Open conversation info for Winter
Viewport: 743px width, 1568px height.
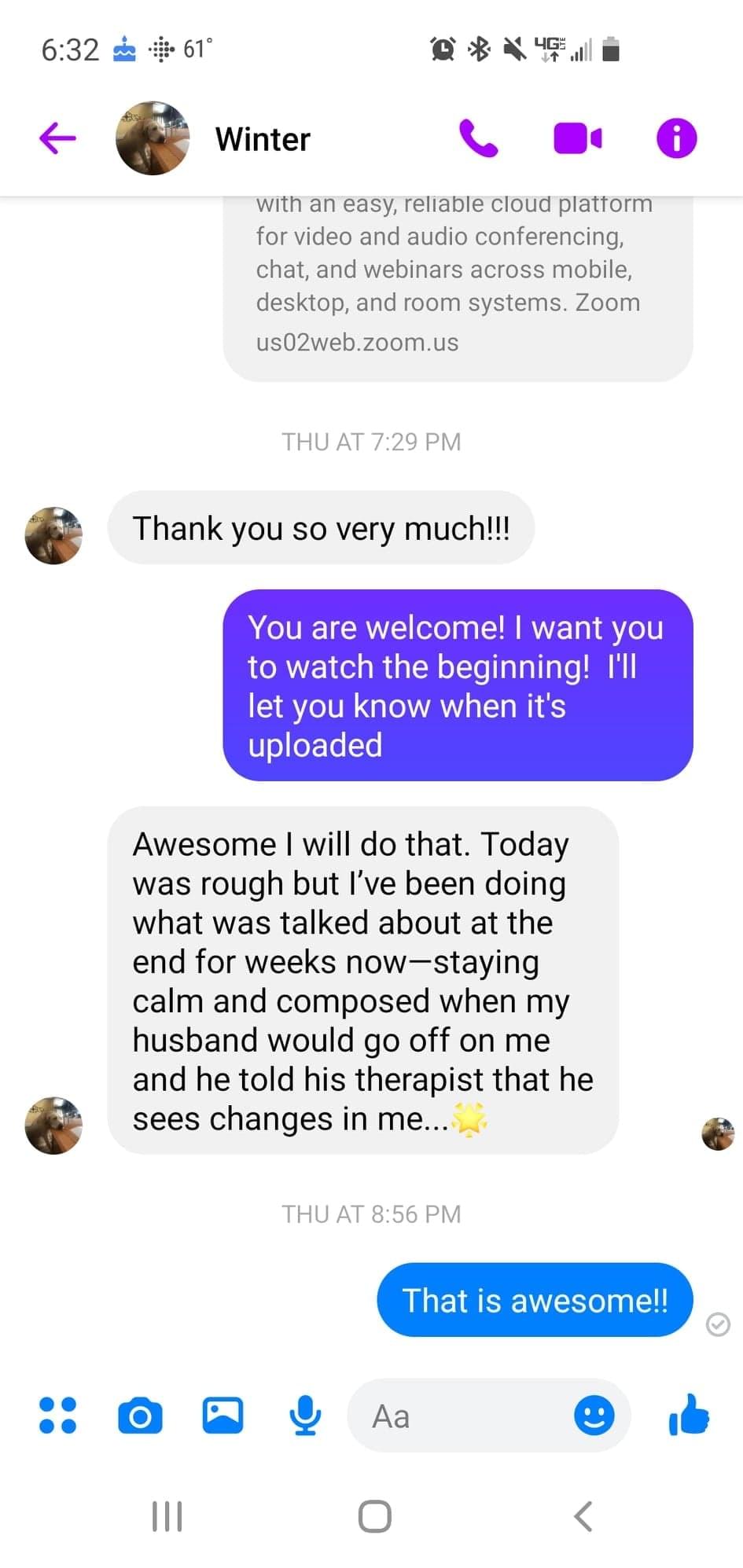(x=676, y=139)
